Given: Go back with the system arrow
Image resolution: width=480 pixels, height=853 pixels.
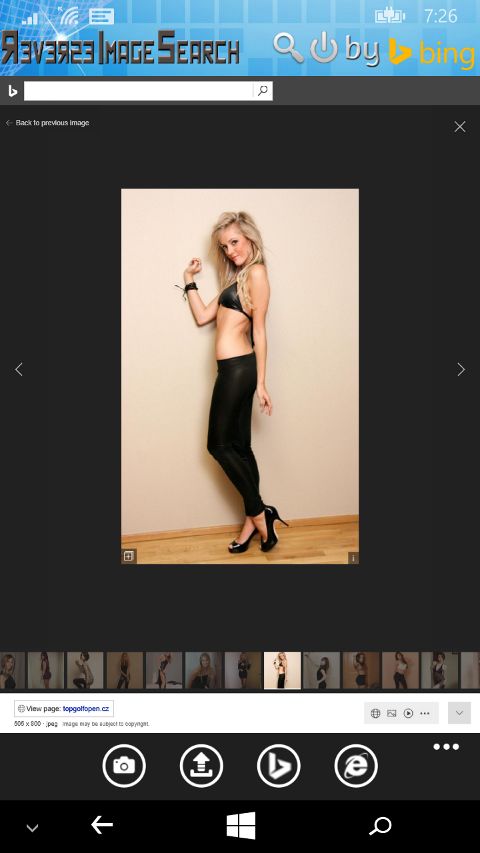Looking at the screenshot, I should 102,826.
